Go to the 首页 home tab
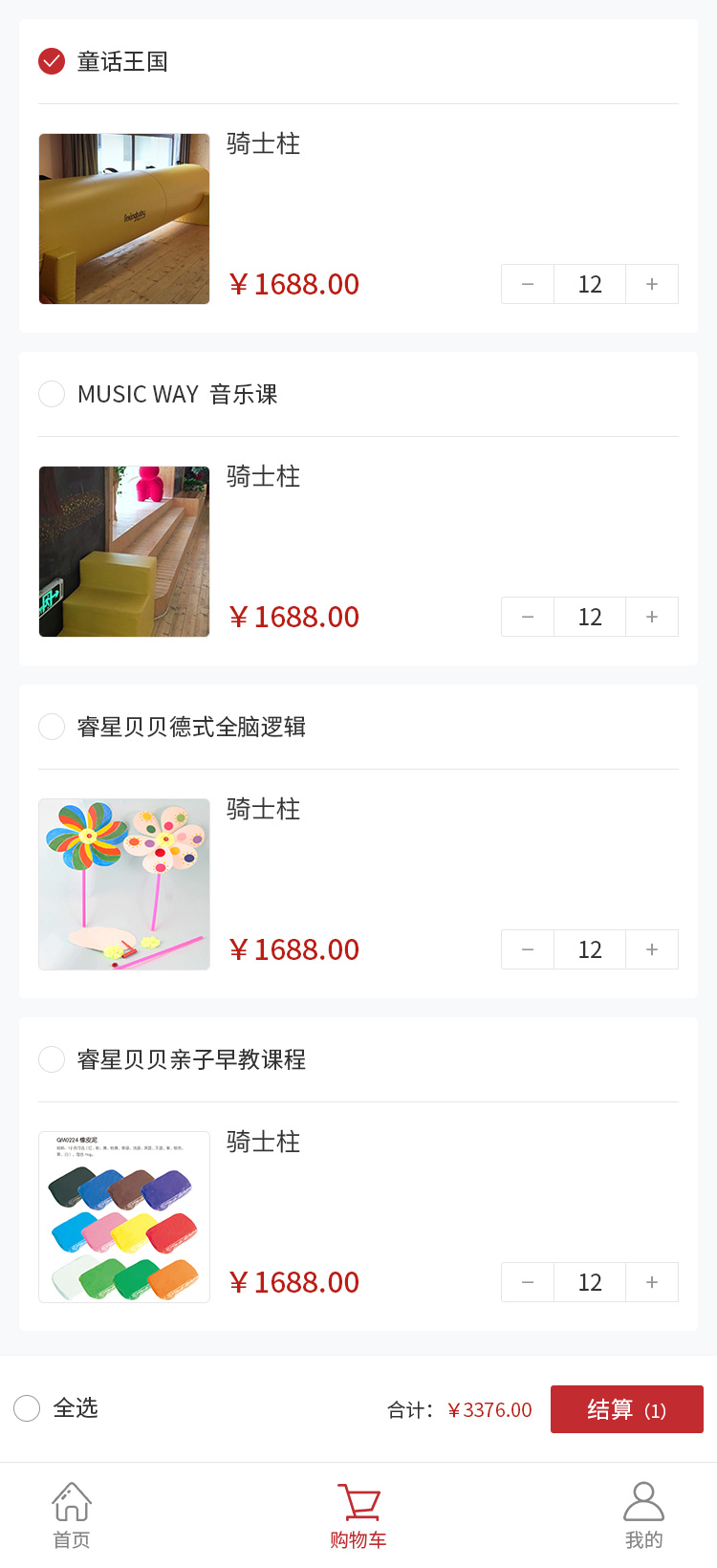Screen dimensions: 717x1568 click(x=72, y=1515)
